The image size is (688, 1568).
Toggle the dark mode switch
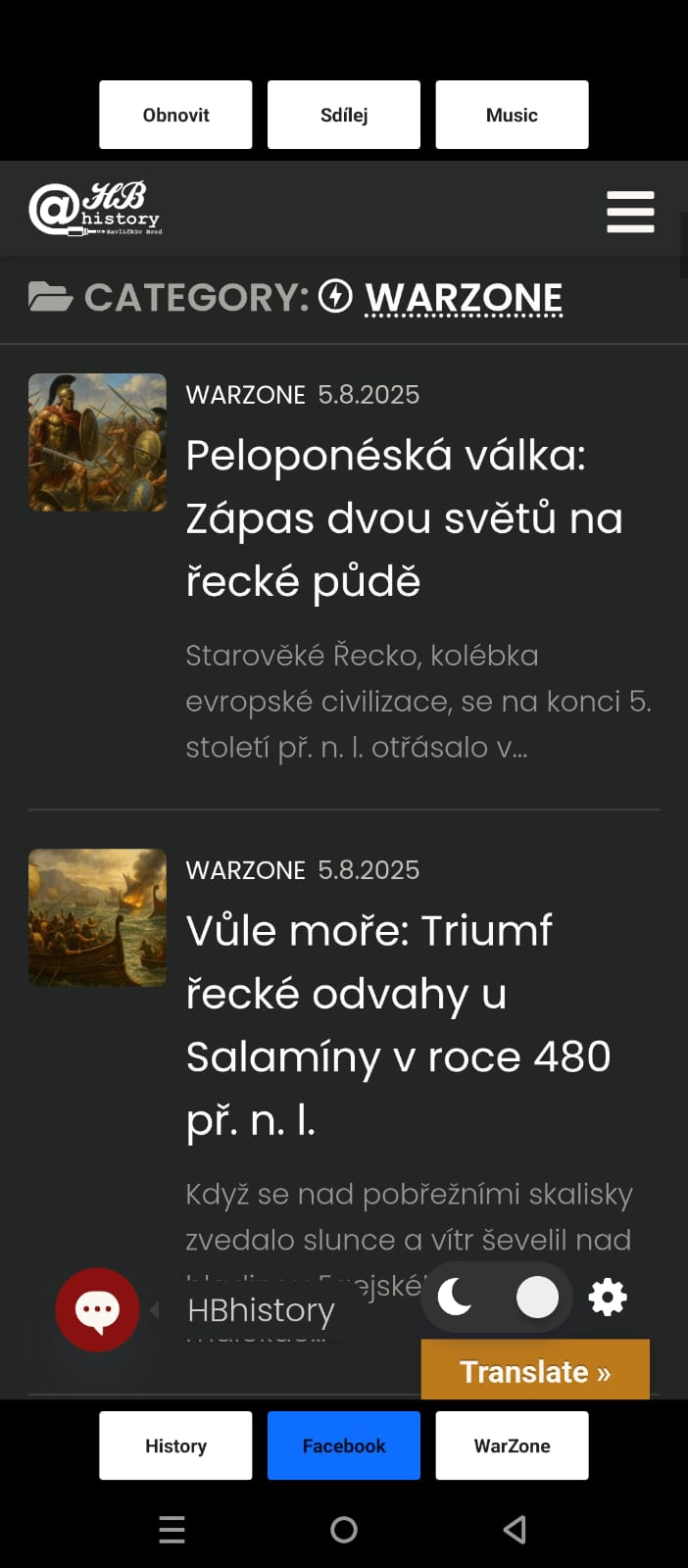pyautogui.click(x=497, y=1298)
